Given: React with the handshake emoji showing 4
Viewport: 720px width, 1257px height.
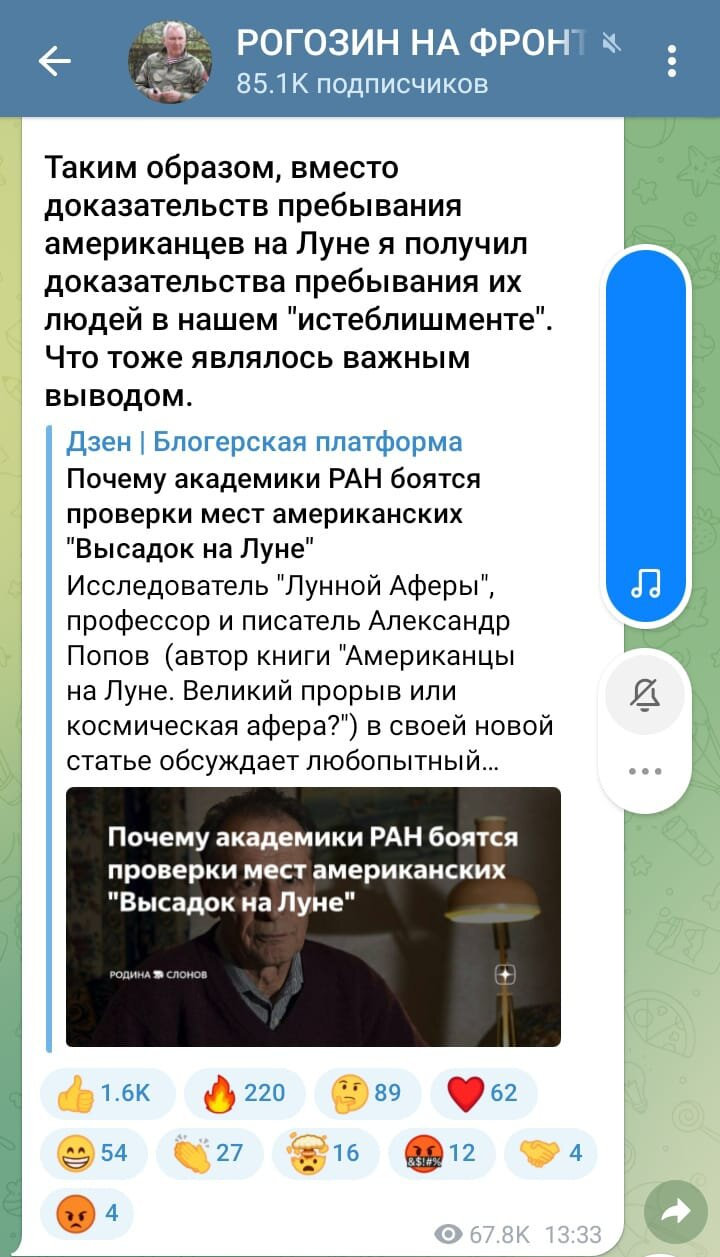Looking at the screenshot, I should click(x=551, y=1153).
